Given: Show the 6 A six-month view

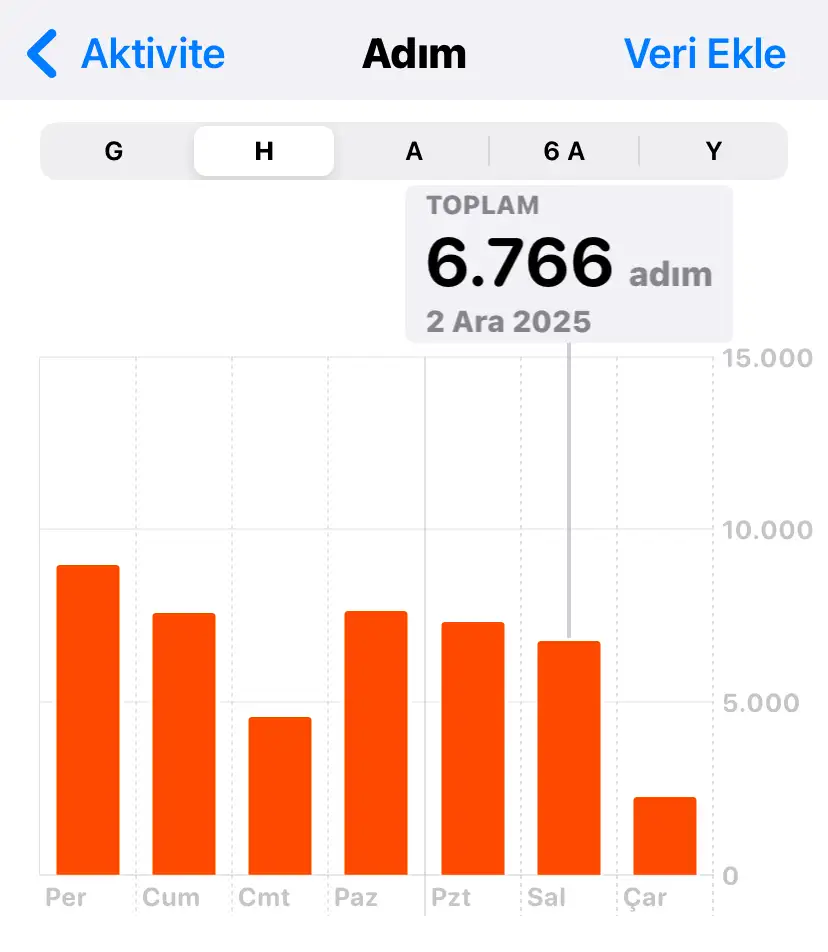Looking at the screenshot, I should (x=564, y=151).
